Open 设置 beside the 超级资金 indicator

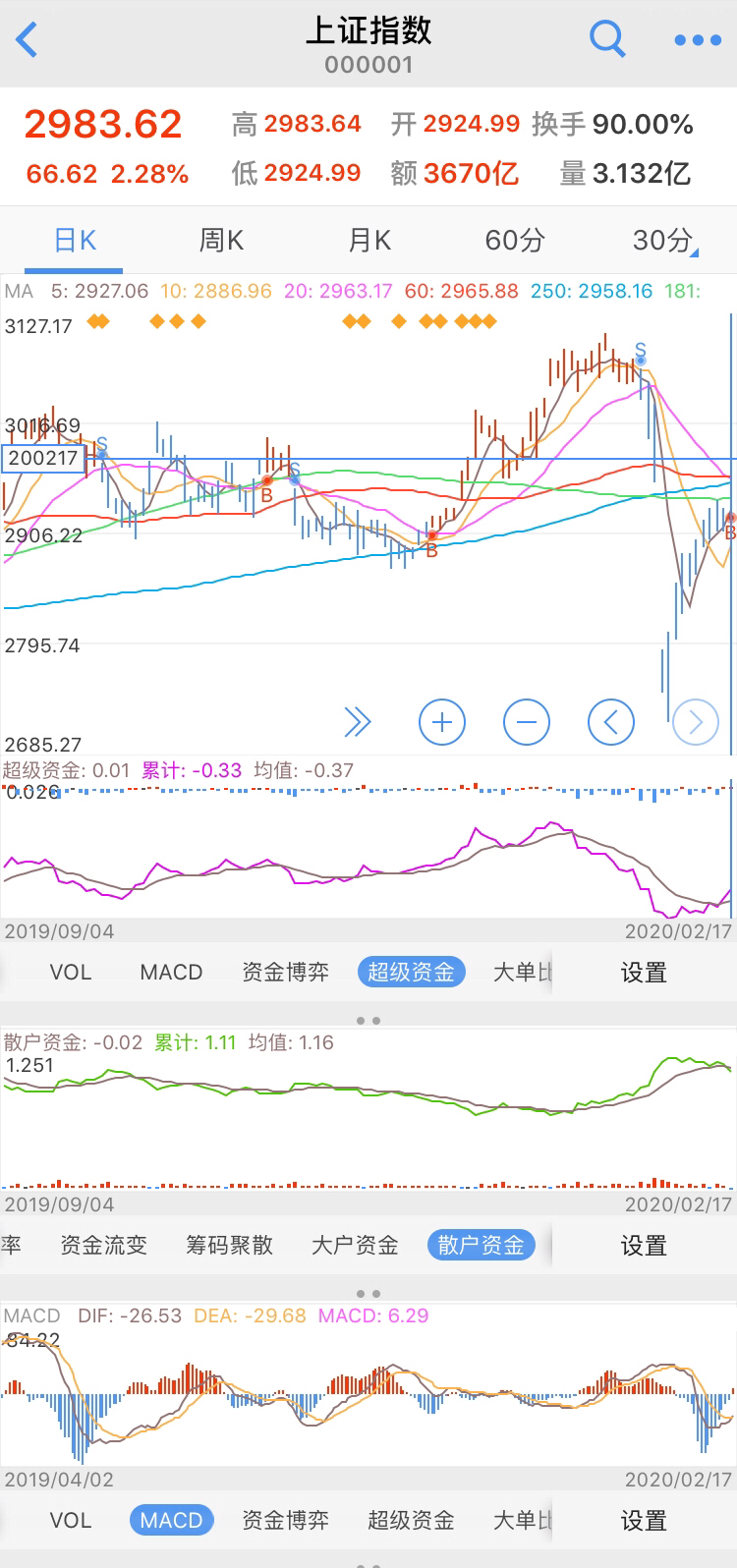click(x=644, y=973)
